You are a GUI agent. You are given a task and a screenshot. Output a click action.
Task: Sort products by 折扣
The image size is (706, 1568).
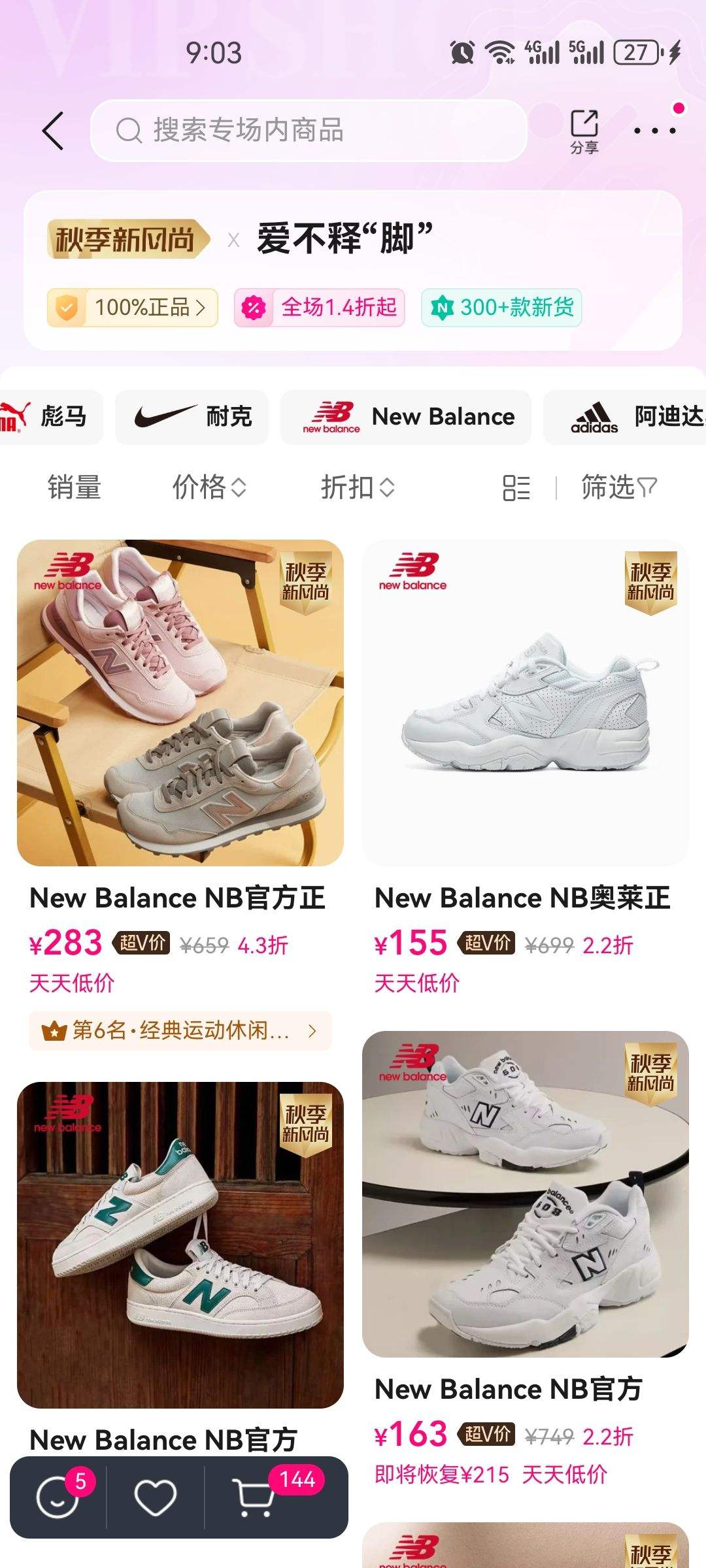coord(357,487)
